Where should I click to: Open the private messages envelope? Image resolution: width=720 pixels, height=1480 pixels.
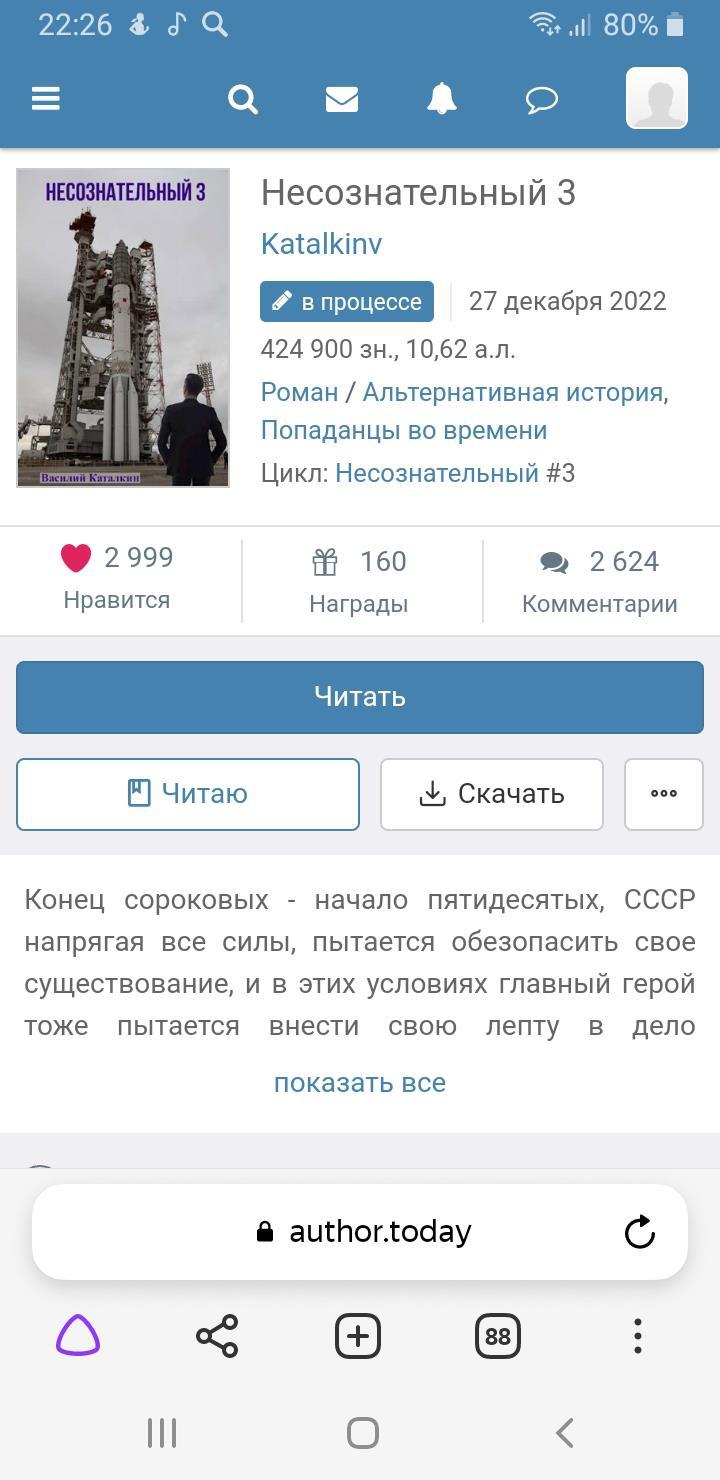coord(342,99)
